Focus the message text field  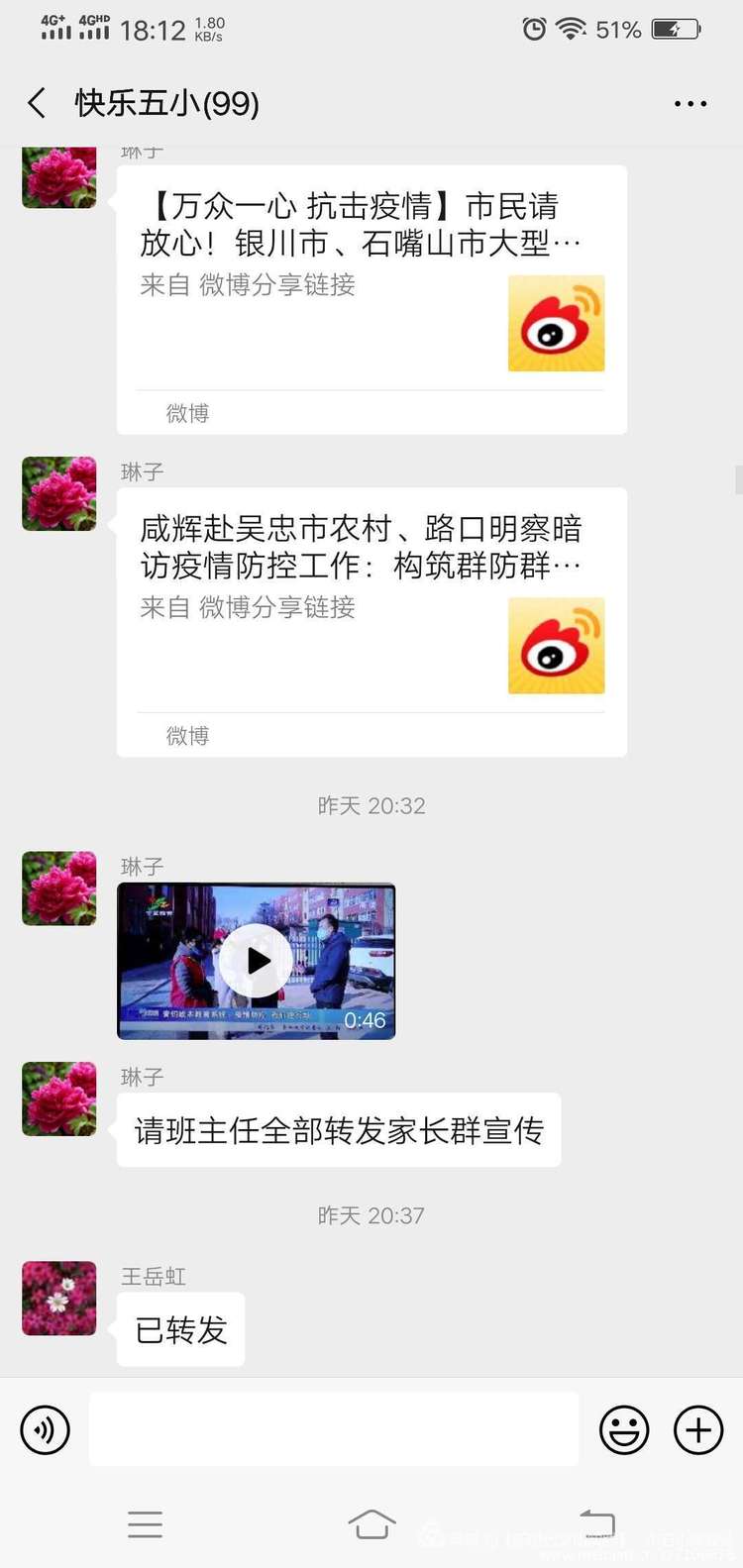(x=334, y=1429)
